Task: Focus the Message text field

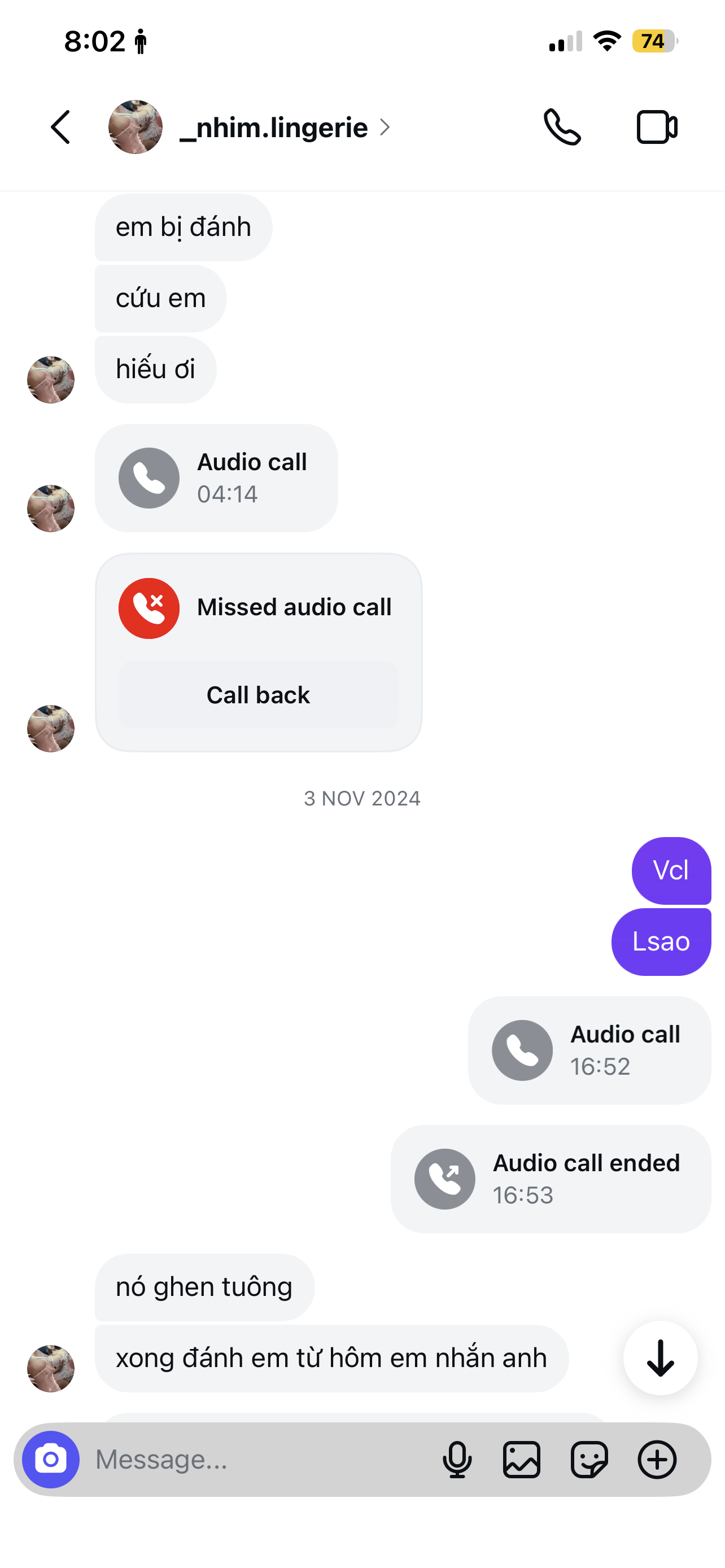Action: point(256,1460)
